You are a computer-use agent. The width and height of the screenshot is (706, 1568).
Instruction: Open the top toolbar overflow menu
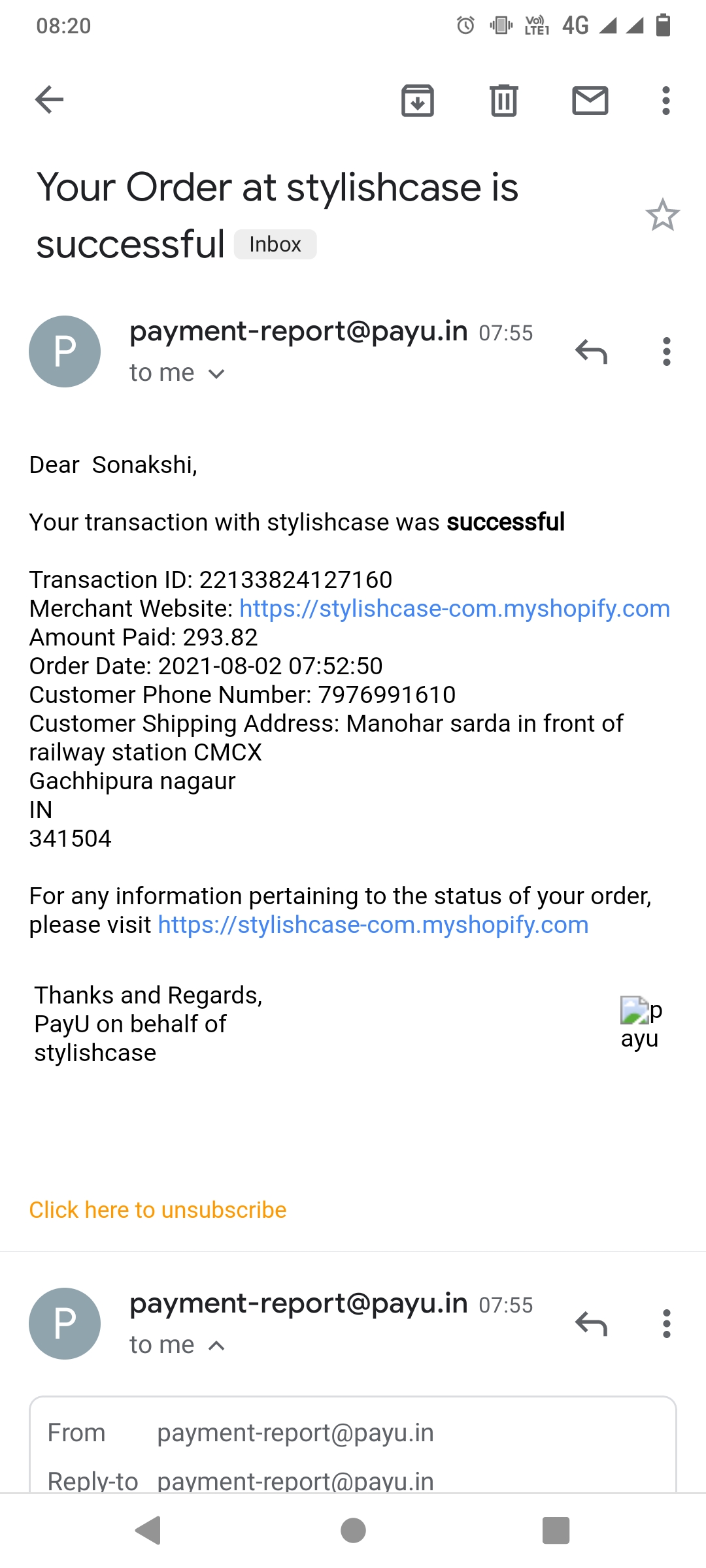click(665, 101)
